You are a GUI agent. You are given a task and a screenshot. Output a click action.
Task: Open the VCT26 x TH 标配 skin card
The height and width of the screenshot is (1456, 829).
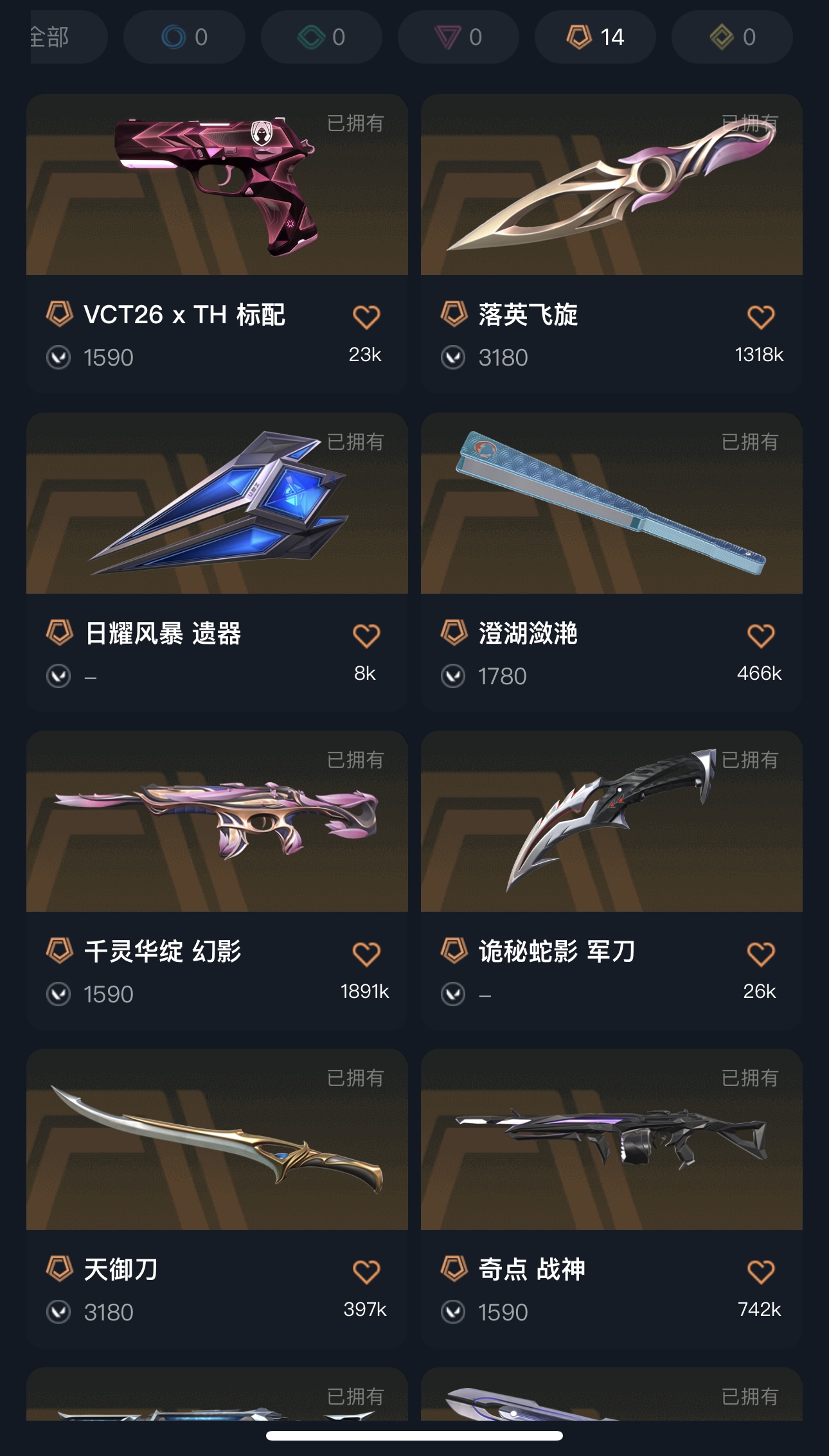[x=217, y=244]
